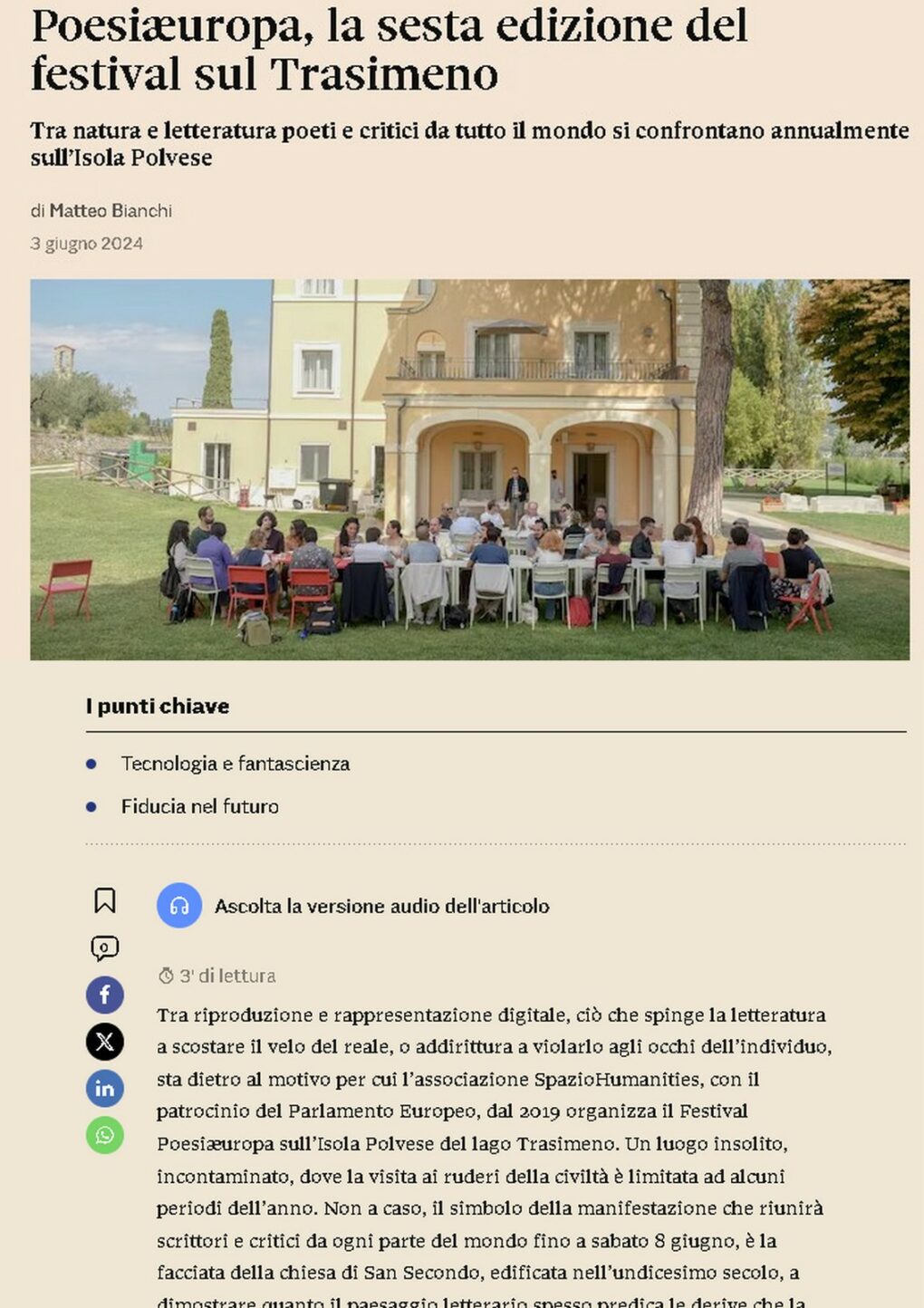Viewport: 924px width, 1308px height.
Task: Jump to Fiducia nel futuro section
Action: pos(199,806)
